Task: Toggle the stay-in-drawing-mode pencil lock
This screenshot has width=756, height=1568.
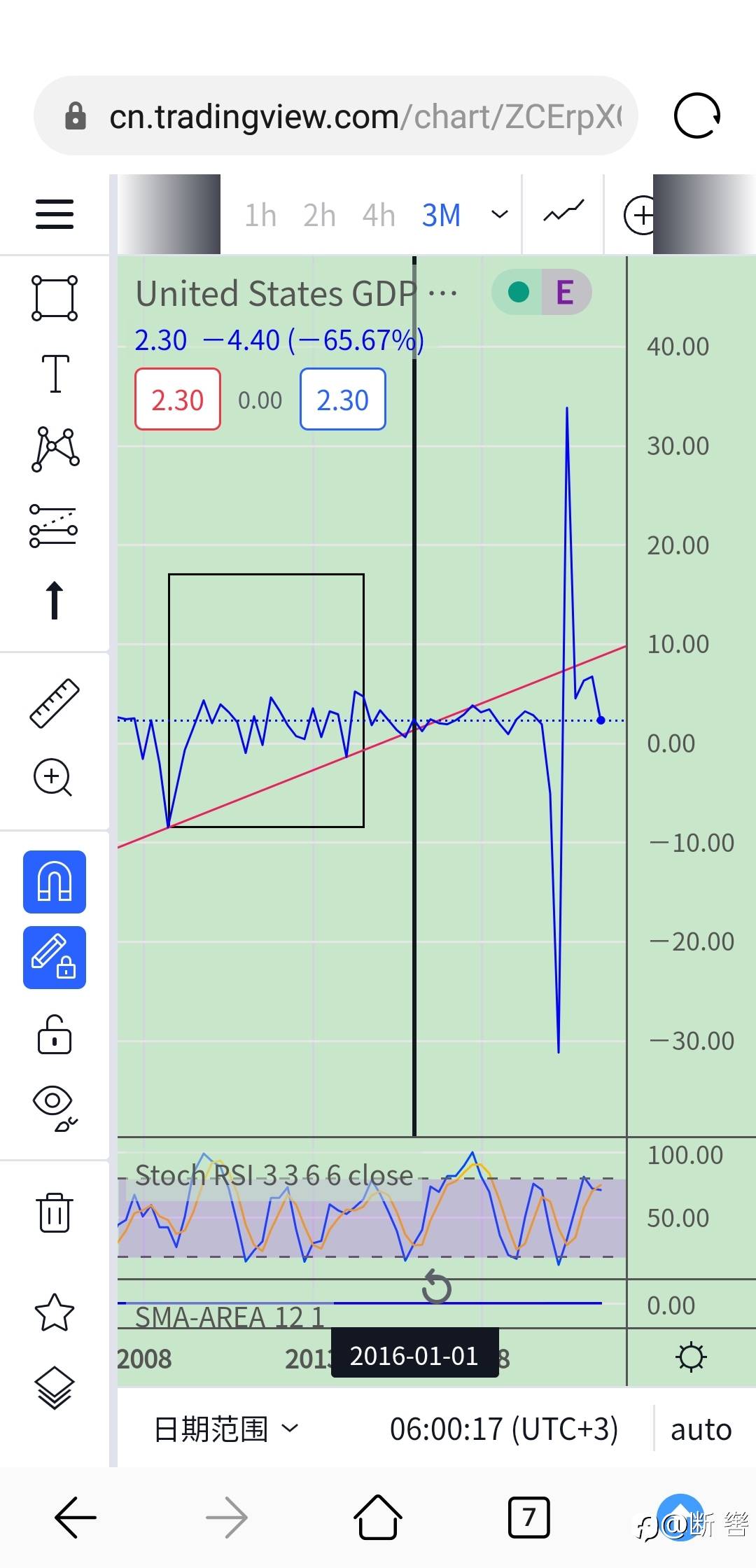Action: tap(55, 958)
